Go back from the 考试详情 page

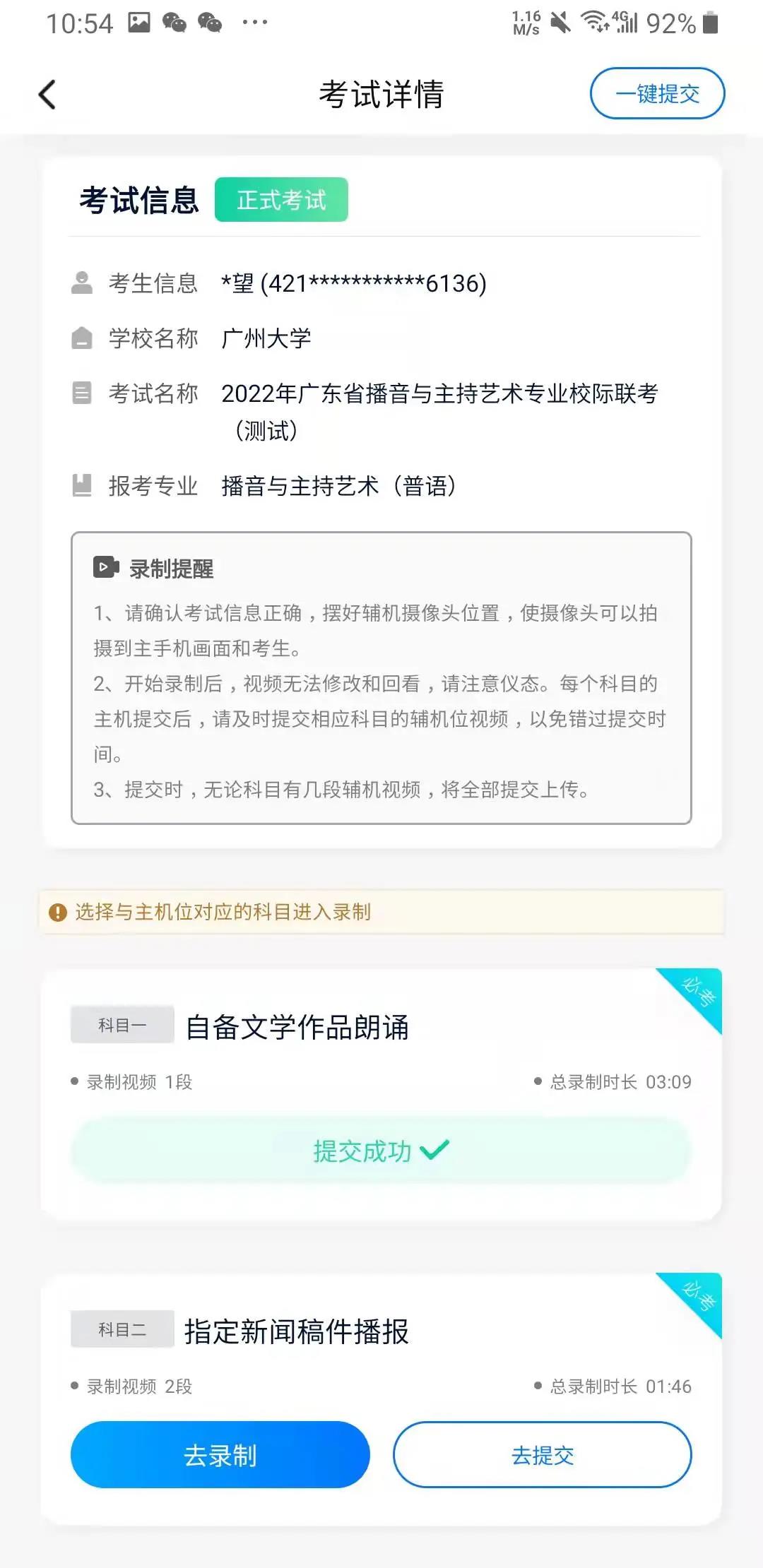click(x=47, y=95)
